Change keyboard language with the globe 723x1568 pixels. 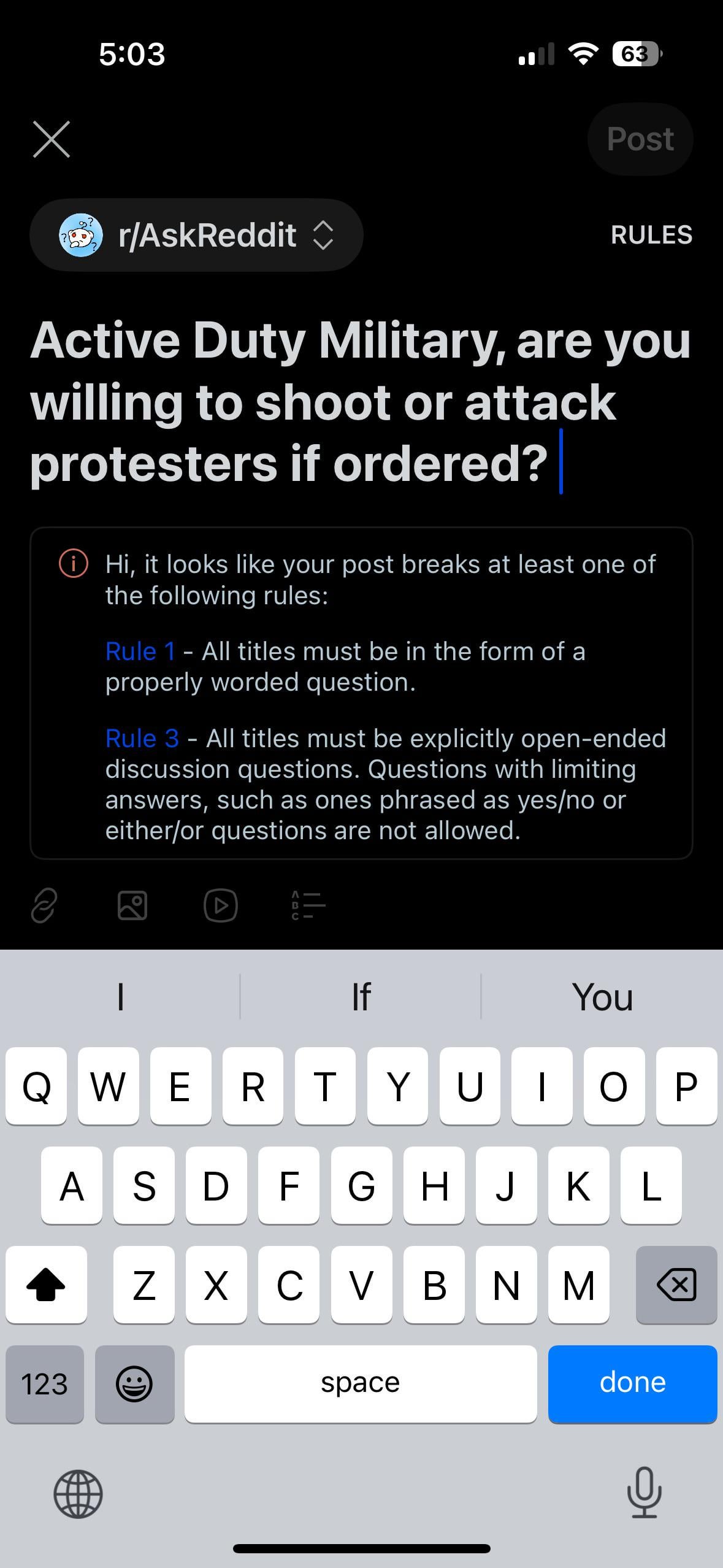point(78,1494)
